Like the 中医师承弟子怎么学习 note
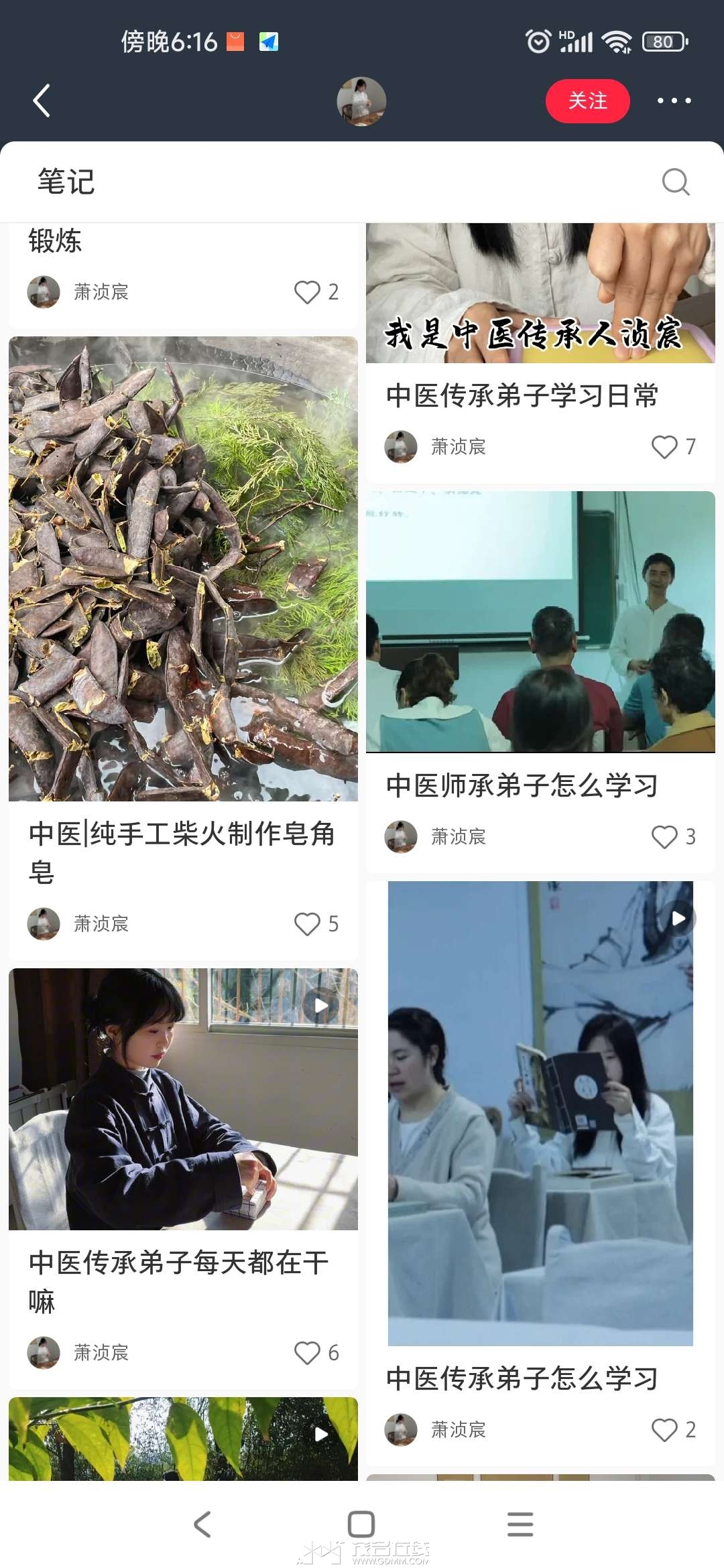The height and width of the screenshot is (1568, 724). click(x=664, y=837)
